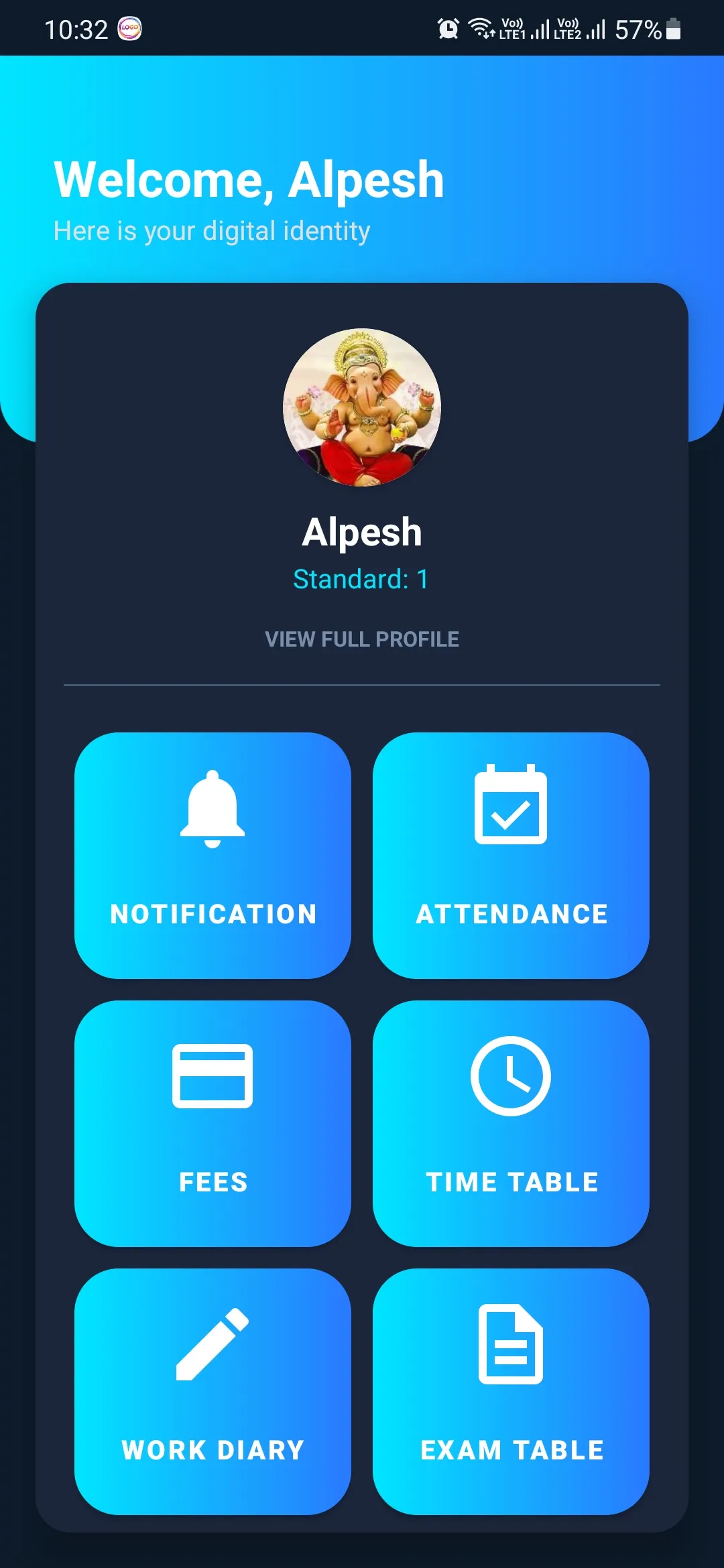Open the Work Diary tile
The width and height of the screenshot is (724, 1568).
(x=213, y=1391)
